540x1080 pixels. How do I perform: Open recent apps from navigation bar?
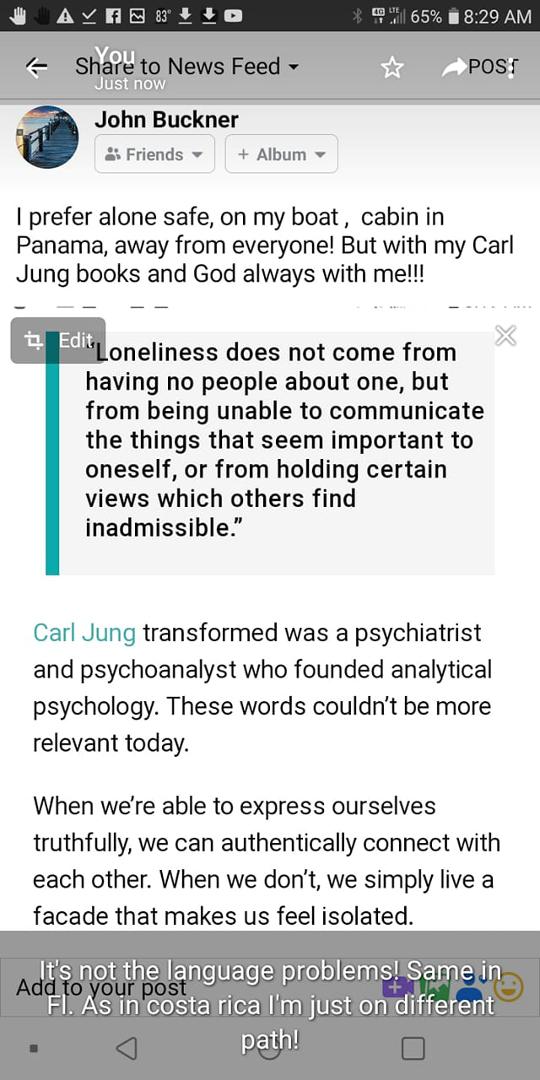412,1048
